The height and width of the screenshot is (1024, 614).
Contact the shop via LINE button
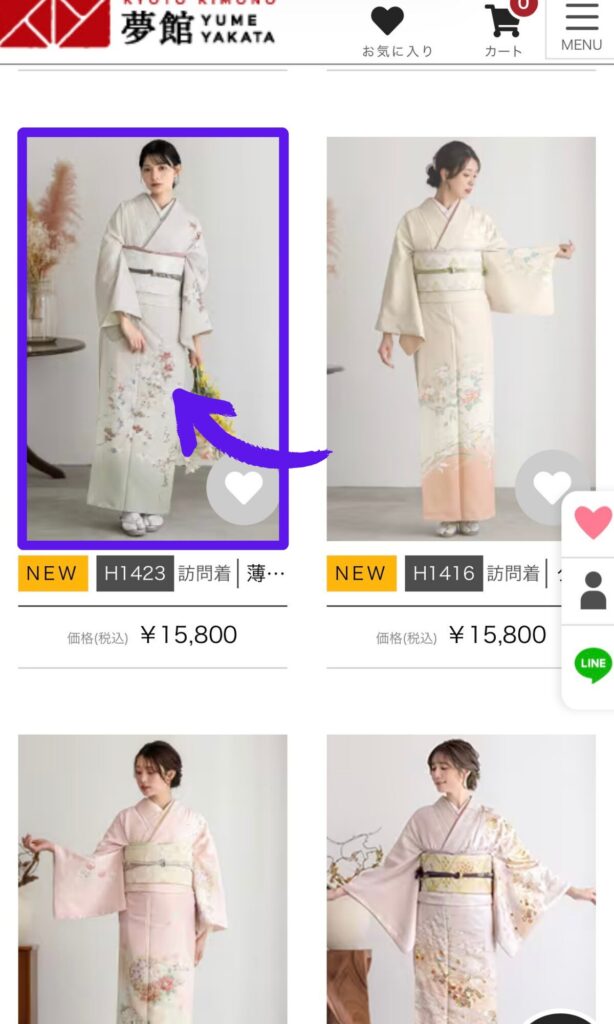(x=592, y=664)
